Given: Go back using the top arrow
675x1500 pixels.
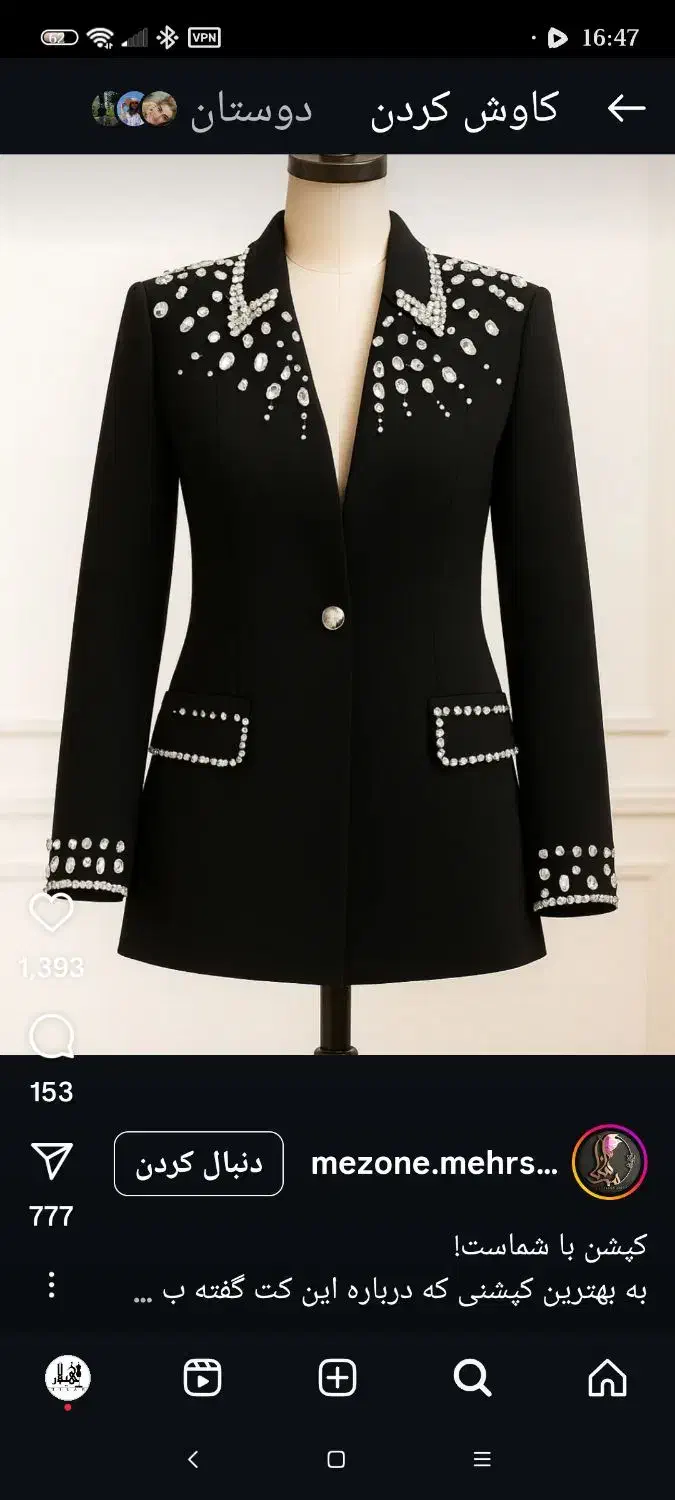Looking at the screenshot, I should tap(627, 108).
